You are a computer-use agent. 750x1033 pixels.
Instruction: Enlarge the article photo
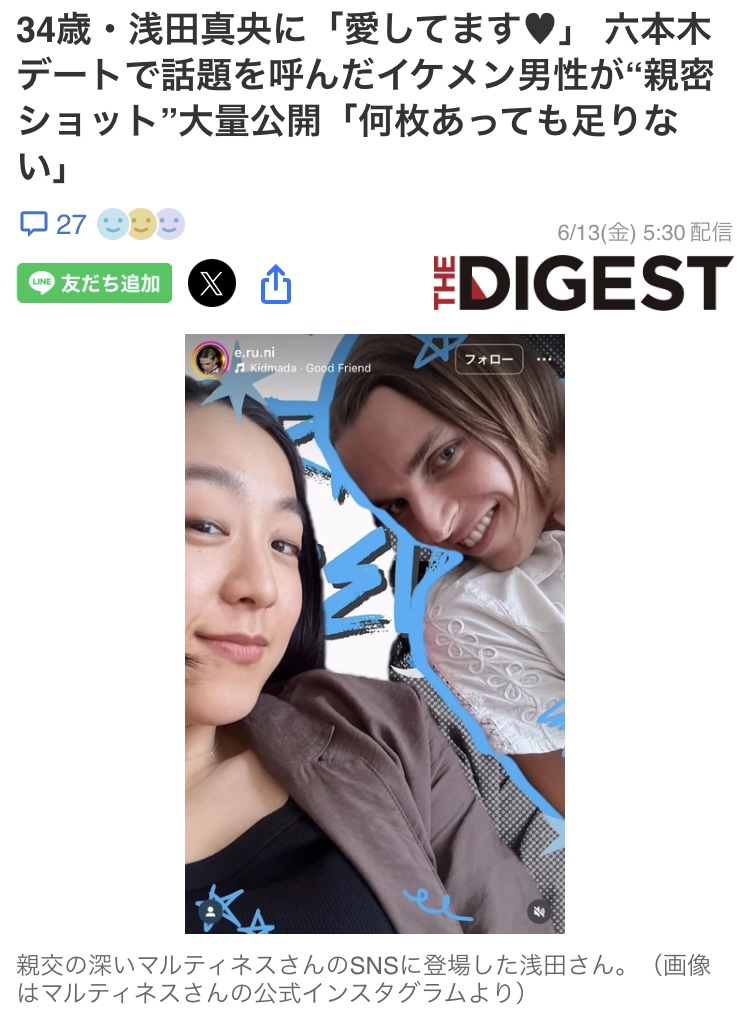pyautogui.click(x=374, y=632)
